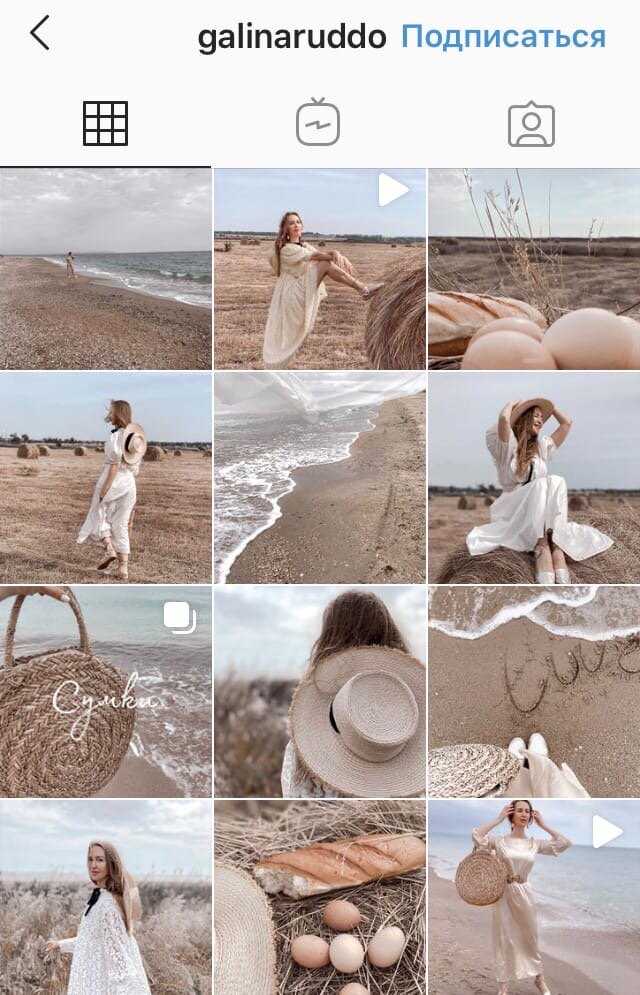Switch to the IGTV tab

tap(318, 124)
